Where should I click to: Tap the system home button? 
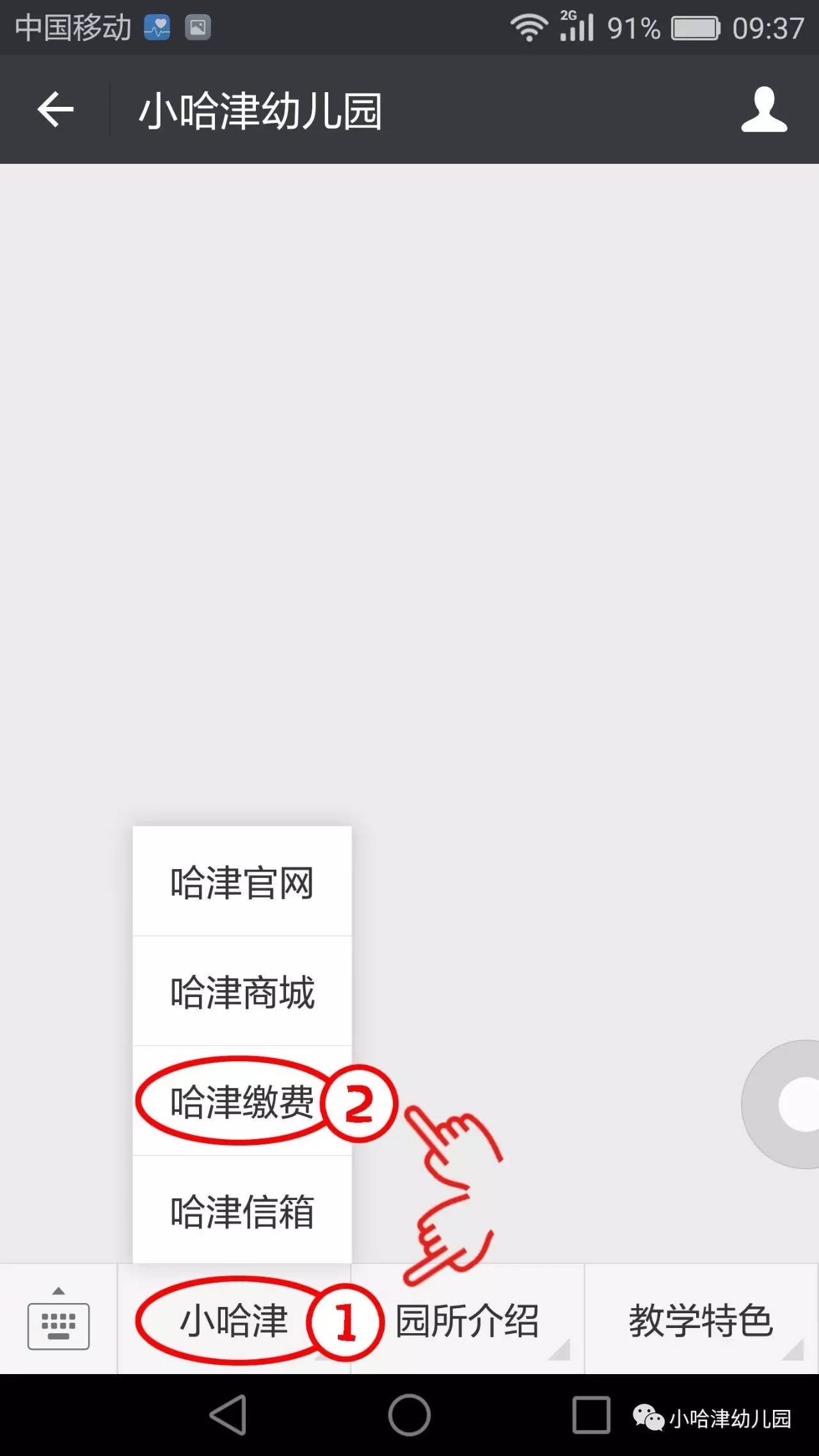click(409, 1415)
